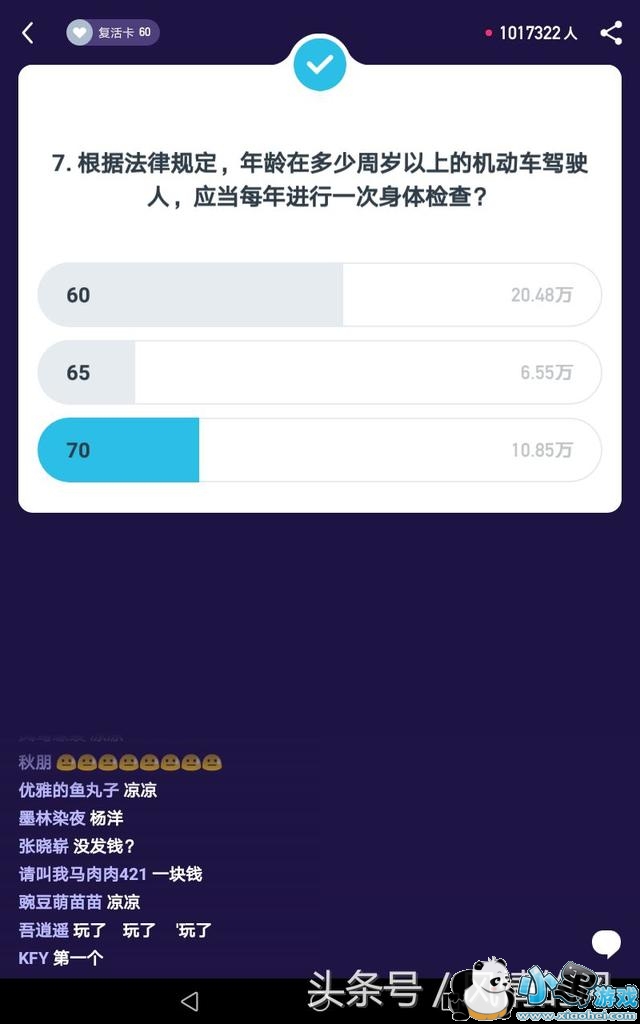This screenshot has height=1024, width=640.
Task: Select answer option 60
Action: click(x=319, y=295)
